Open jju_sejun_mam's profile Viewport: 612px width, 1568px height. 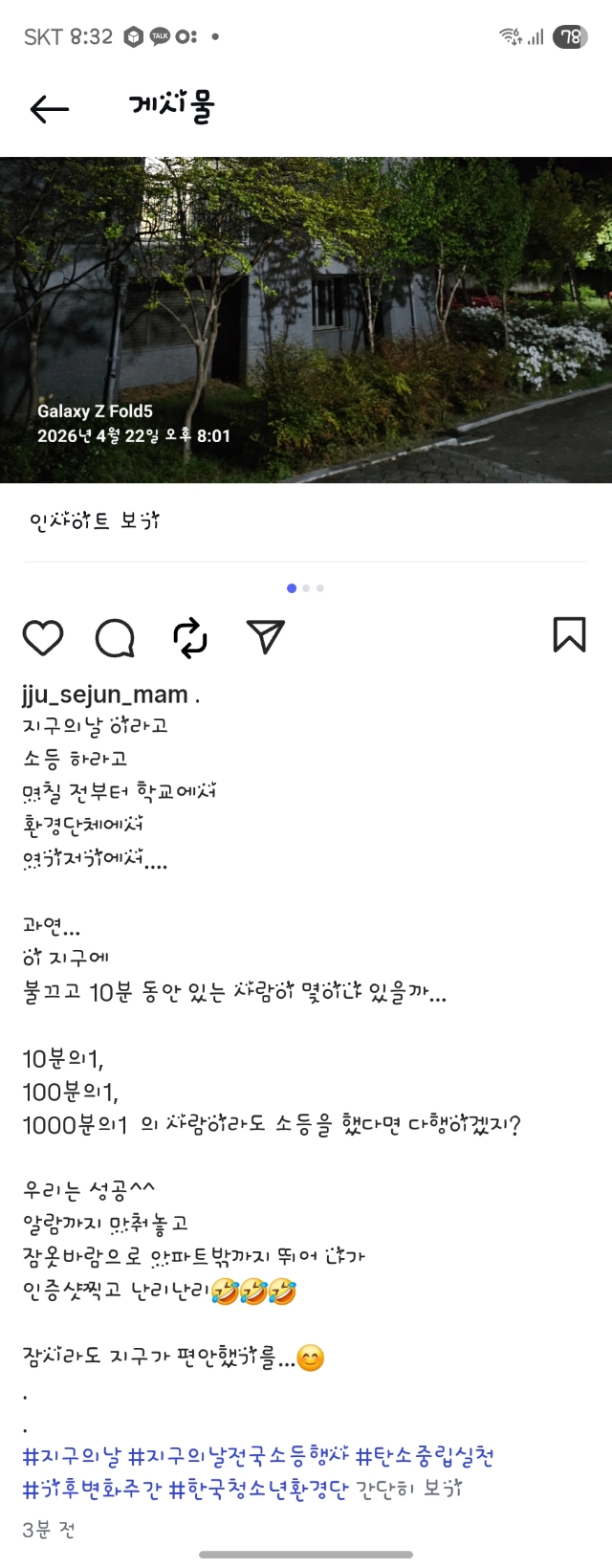coord(105,695)
